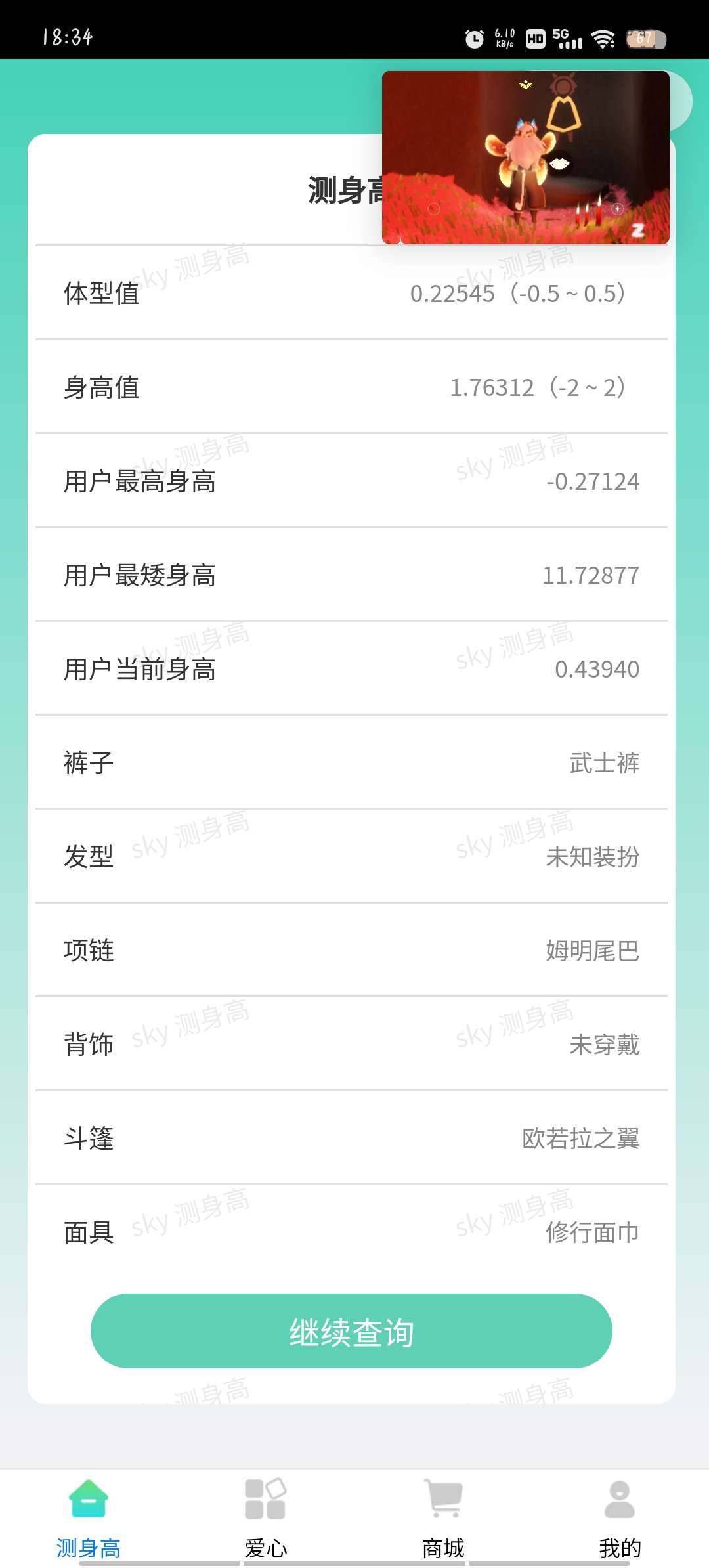709x1568 pixels.
Task: Select the 姆明尾巴 necklace row
Action: pos(593,951)
